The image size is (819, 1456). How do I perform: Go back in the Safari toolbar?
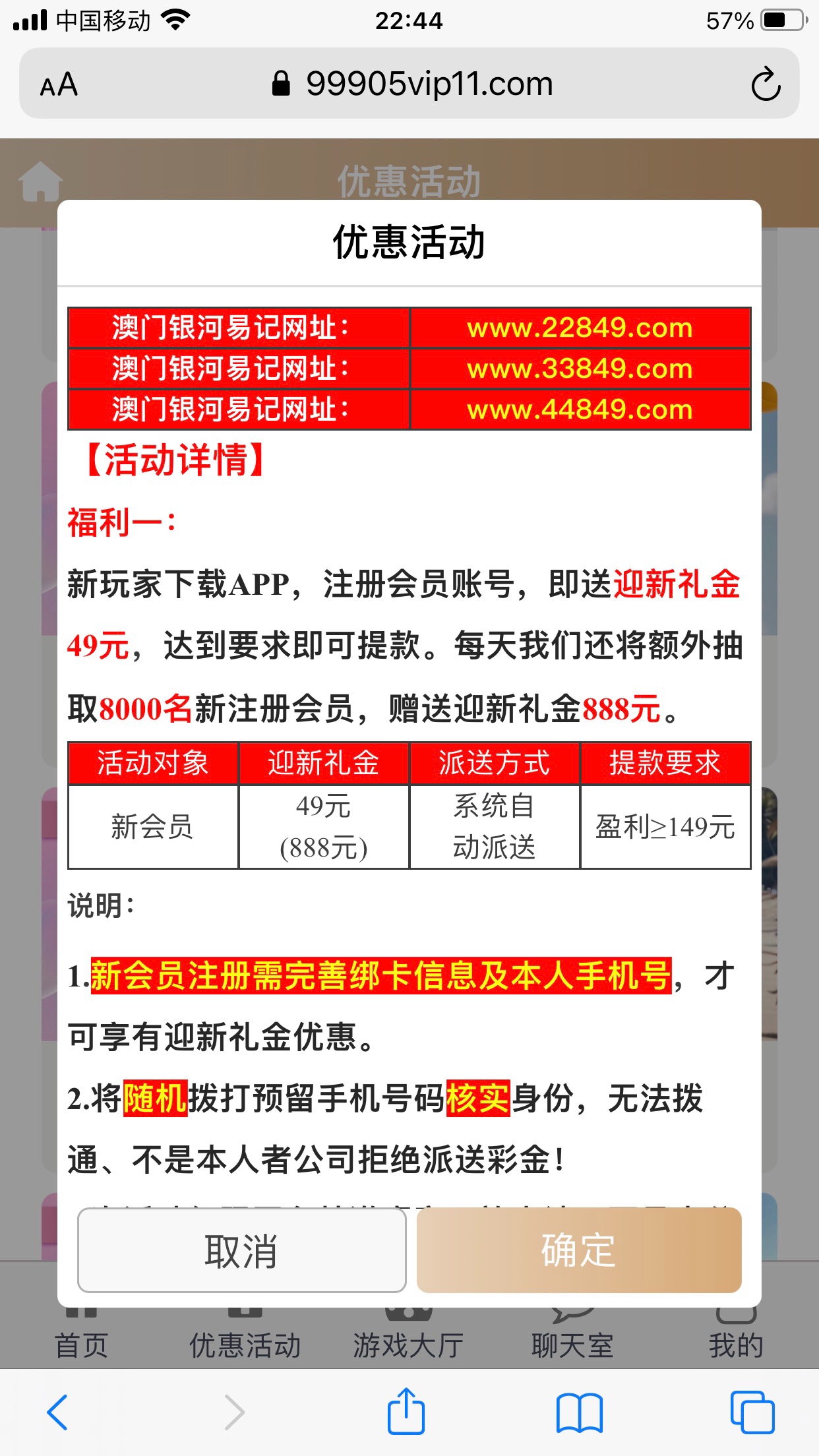[x=58, y=1412]
